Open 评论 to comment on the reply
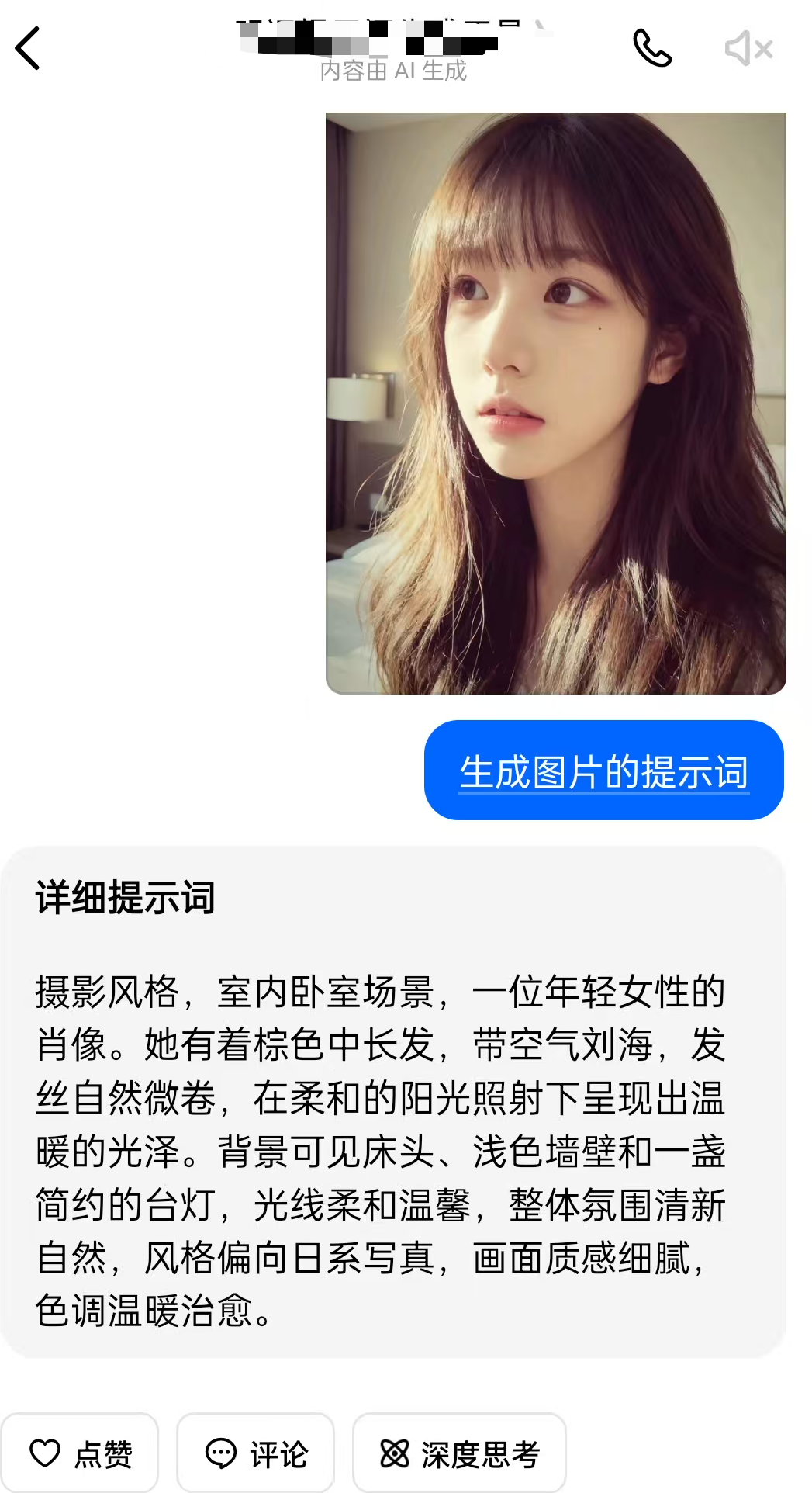The height and width of the screenshot is (1493, 812). click(256, 1453)
